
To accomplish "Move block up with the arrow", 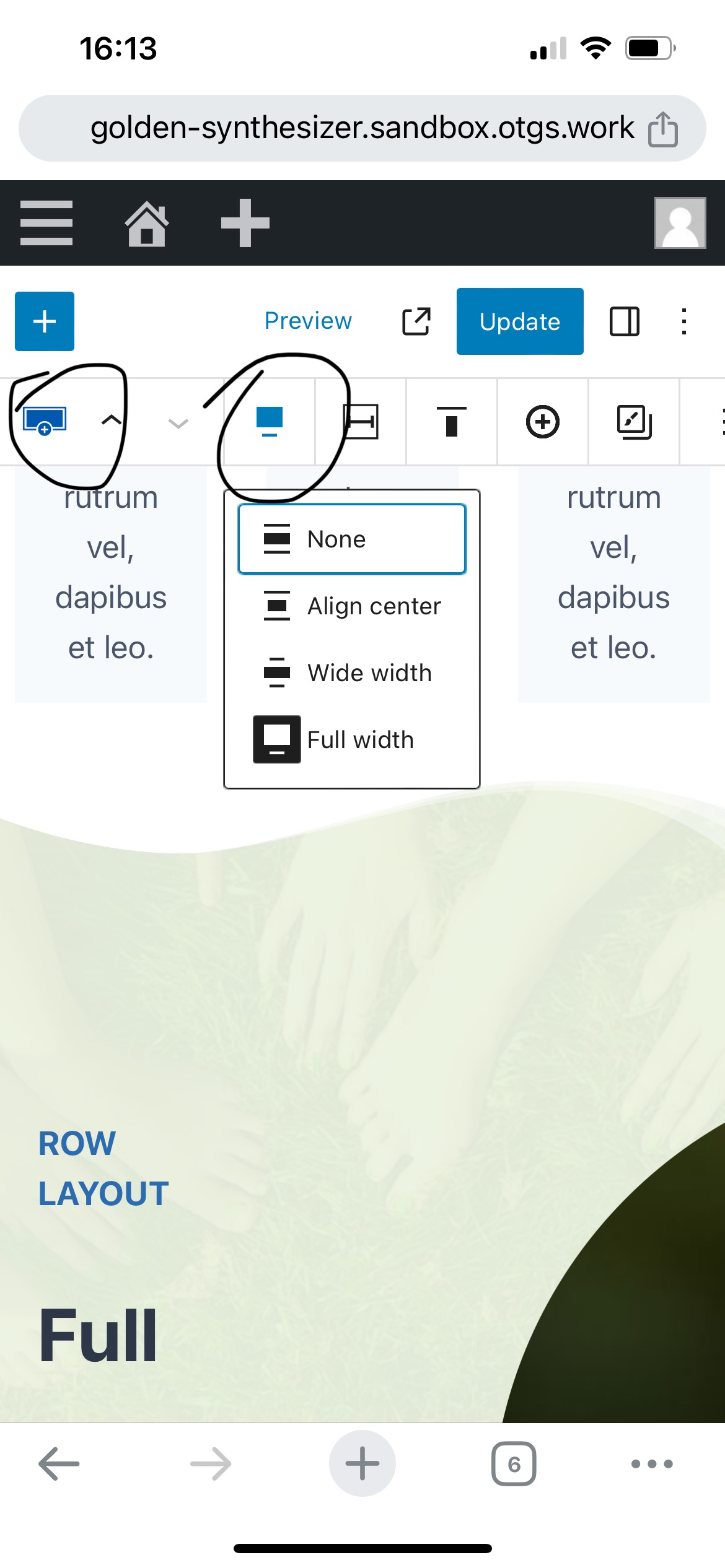I will (x=112, y=420).
